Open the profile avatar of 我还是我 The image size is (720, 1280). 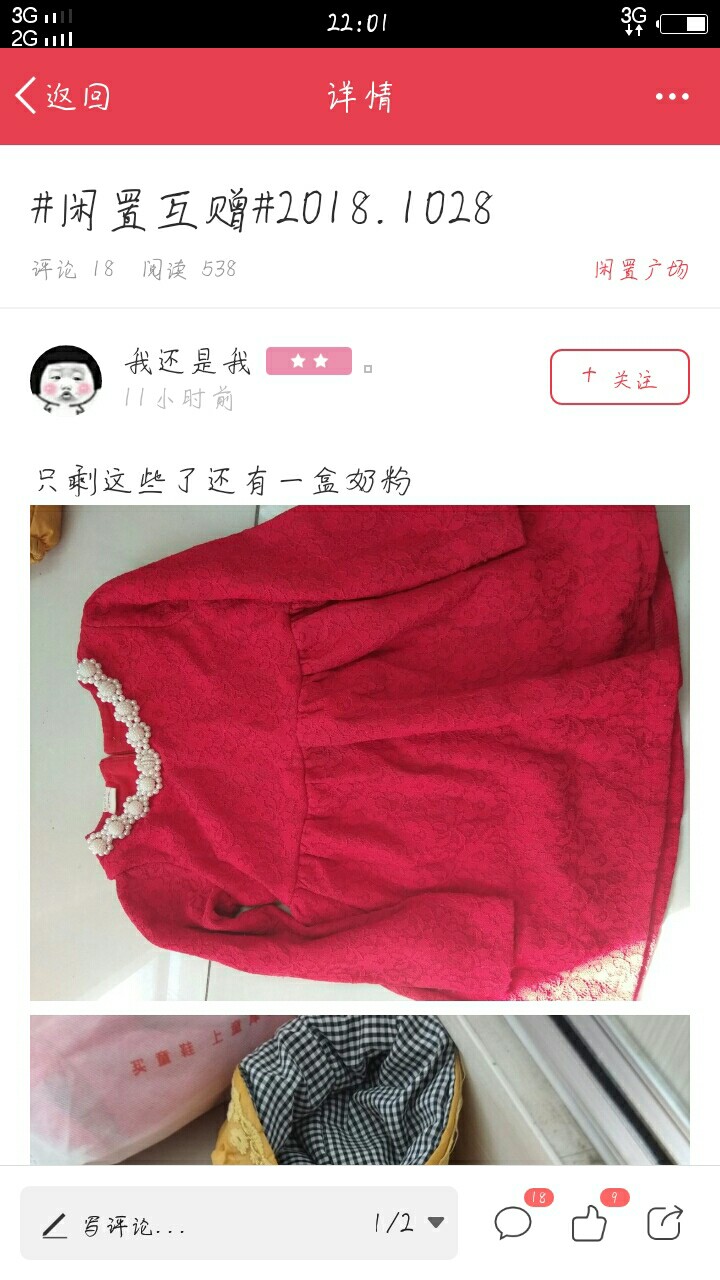[67, 378]
